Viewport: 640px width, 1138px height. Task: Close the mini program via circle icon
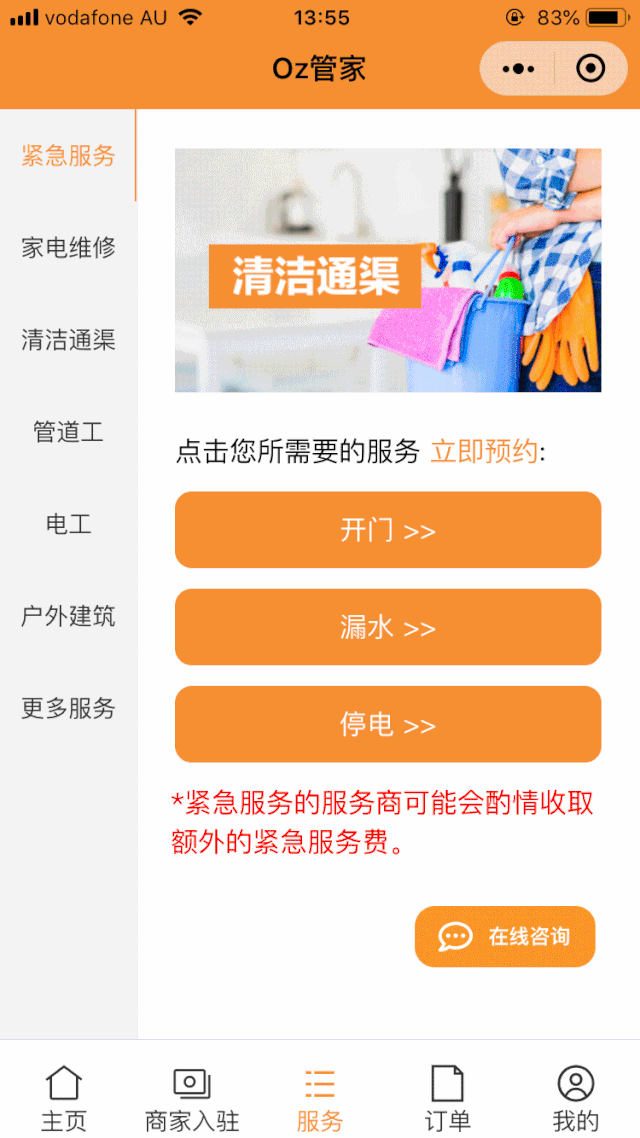tap(591, 69)
